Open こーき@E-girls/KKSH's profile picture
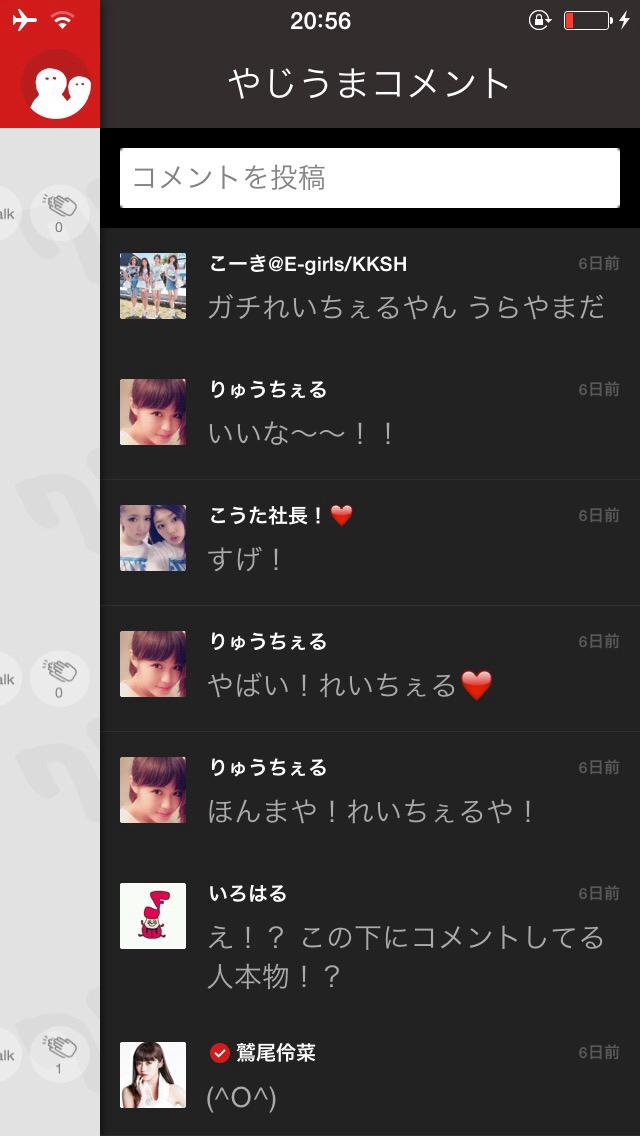This screenshot has height=1136, width=640. point(153,286)
